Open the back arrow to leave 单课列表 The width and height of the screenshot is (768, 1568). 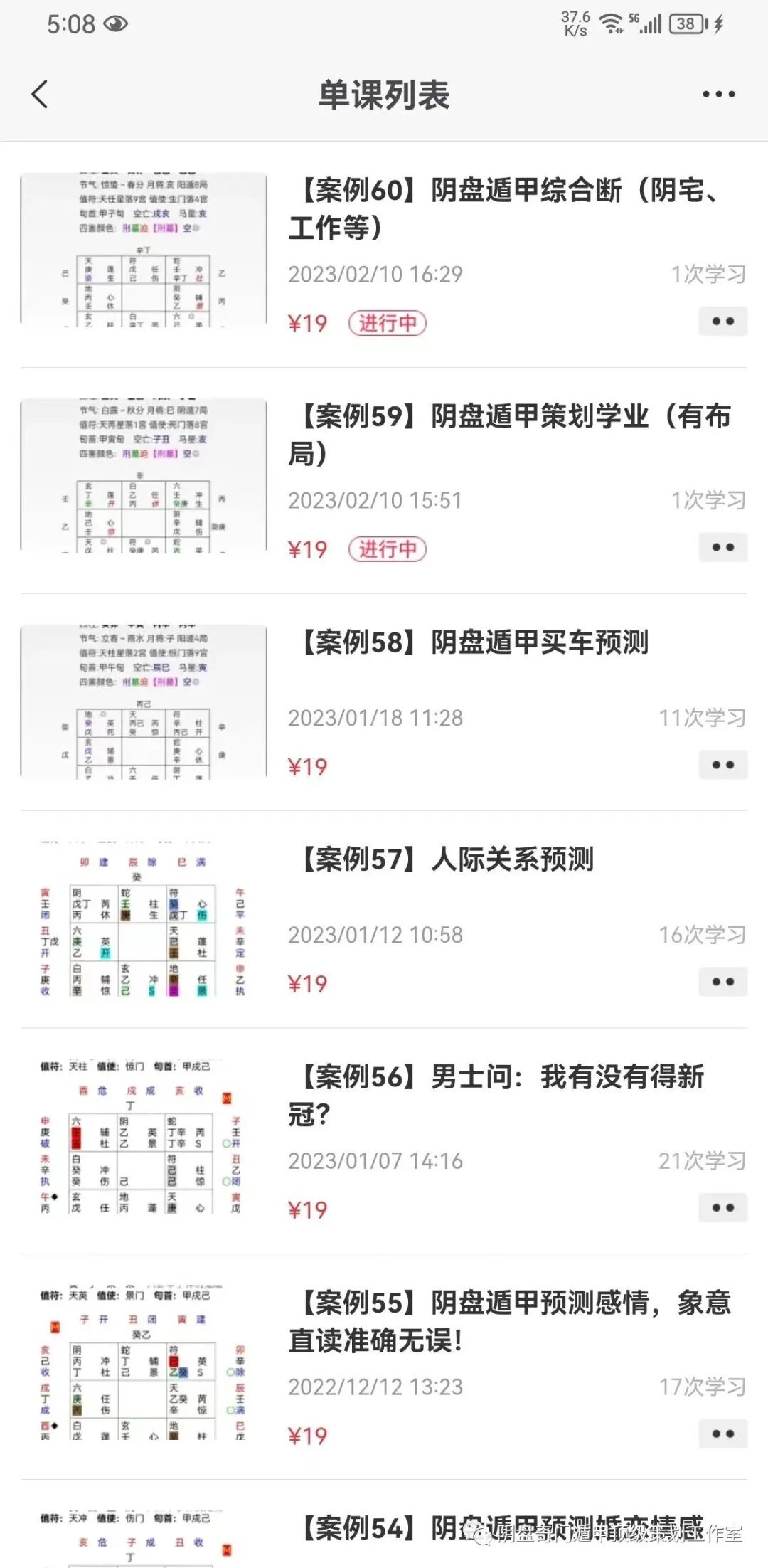pyautogui.click(x=41, y=93)
